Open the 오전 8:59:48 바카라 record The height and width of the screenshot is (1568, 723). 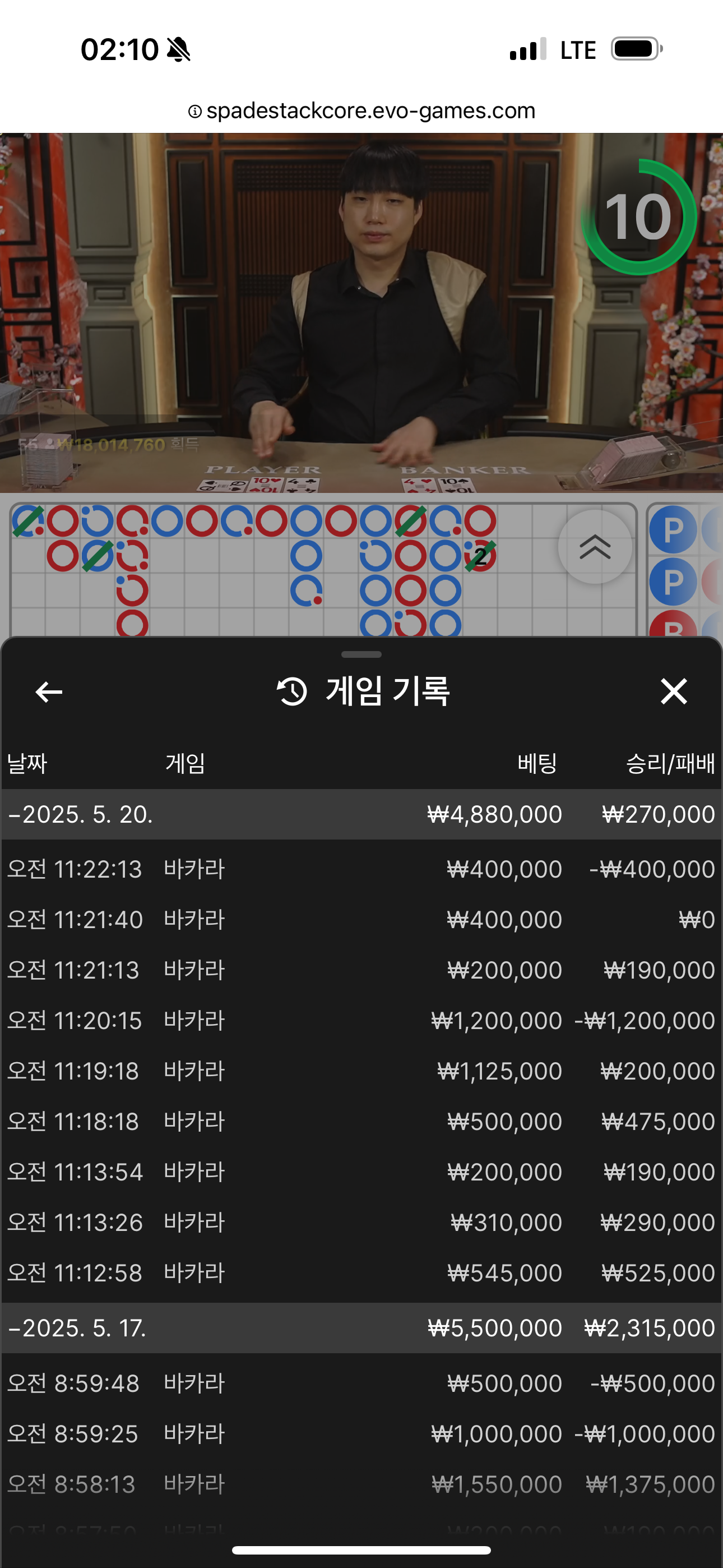(x=361, y=1383)
